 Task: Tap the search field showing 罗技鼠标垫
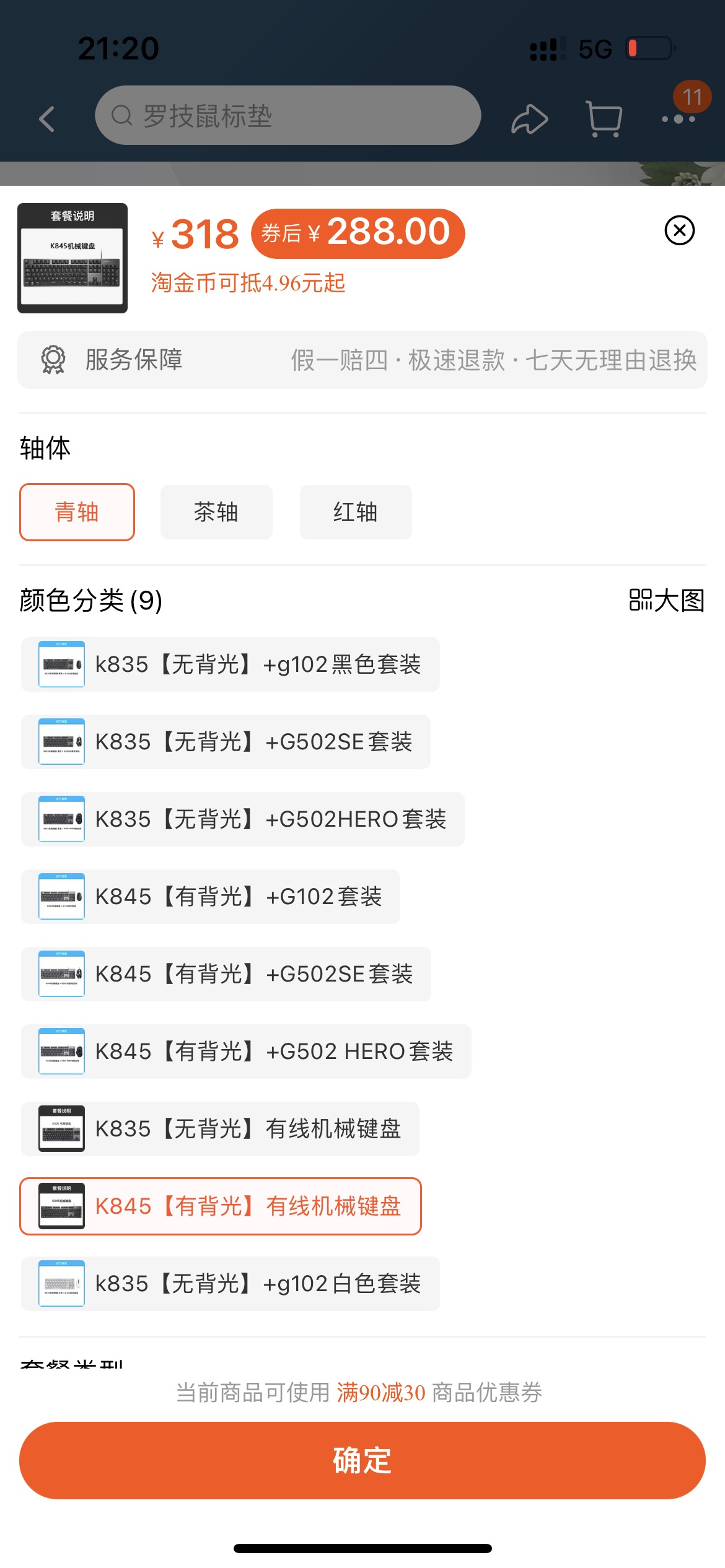pyautogui.click(x=288, y=116)
